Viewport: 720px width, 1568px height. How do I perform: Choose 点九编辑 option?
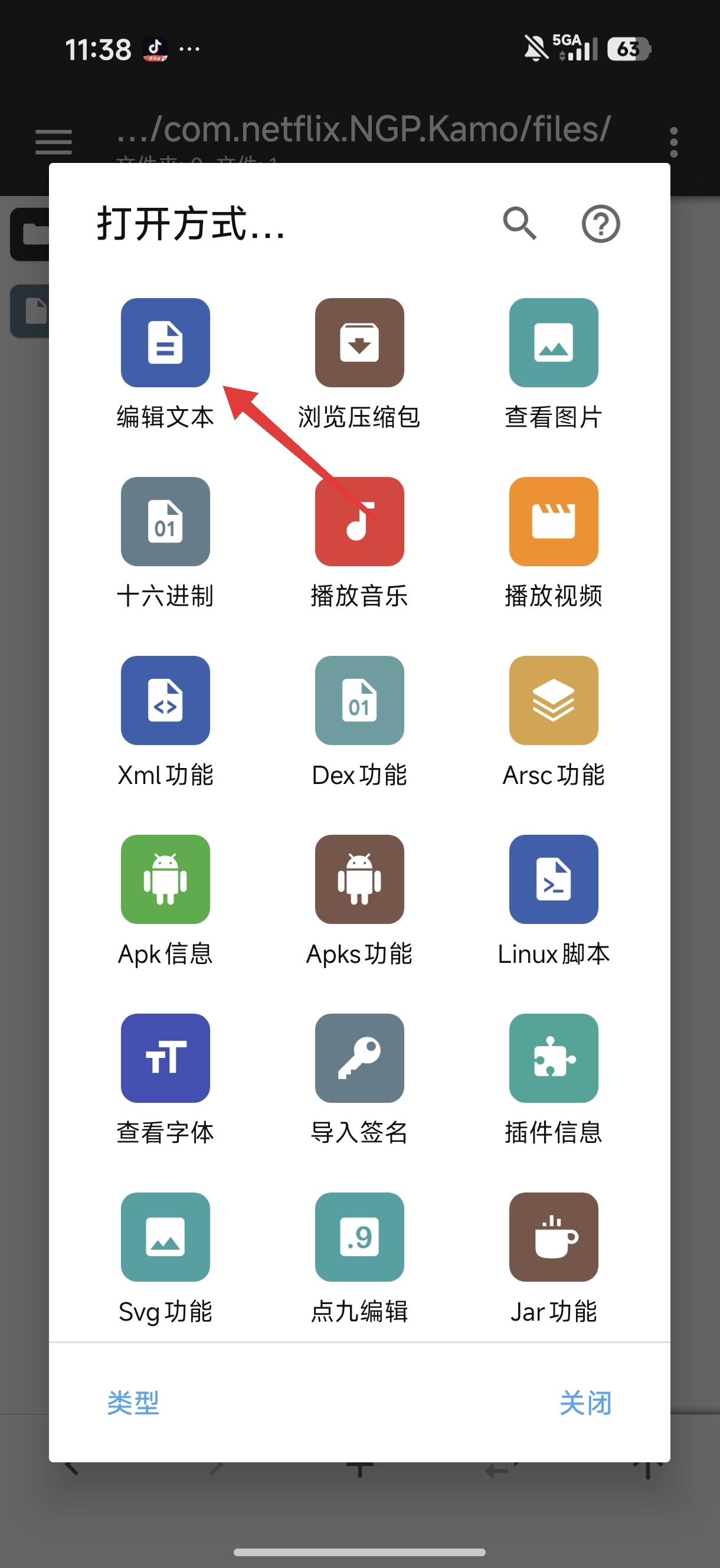(359, 1237)
